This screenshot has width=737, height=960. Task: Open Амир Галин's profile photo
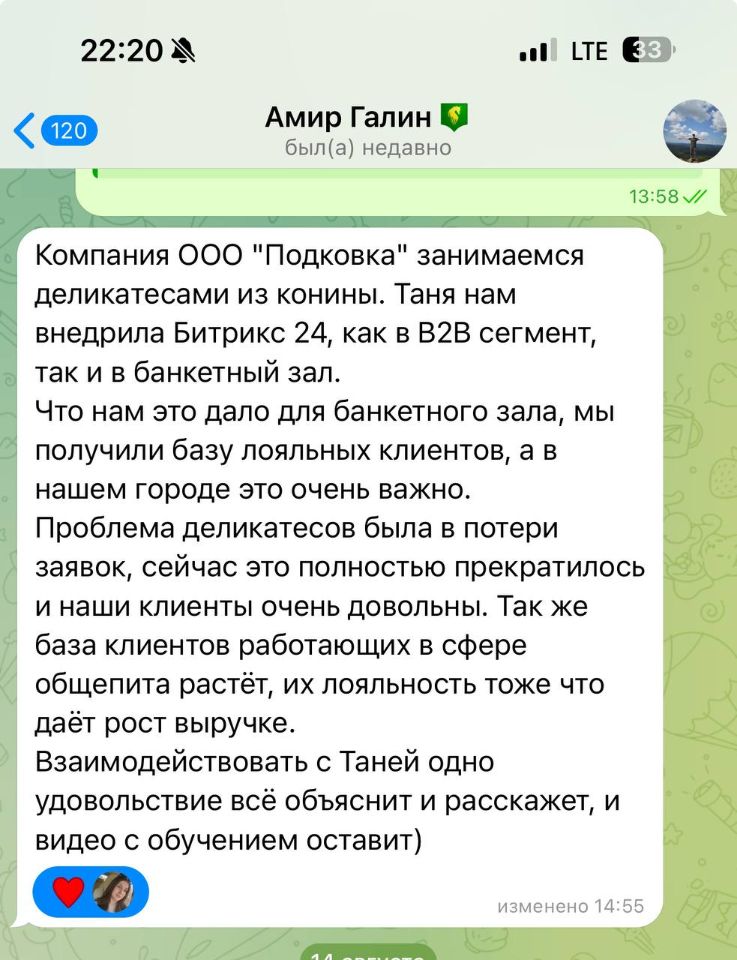[x=695, y=131]
